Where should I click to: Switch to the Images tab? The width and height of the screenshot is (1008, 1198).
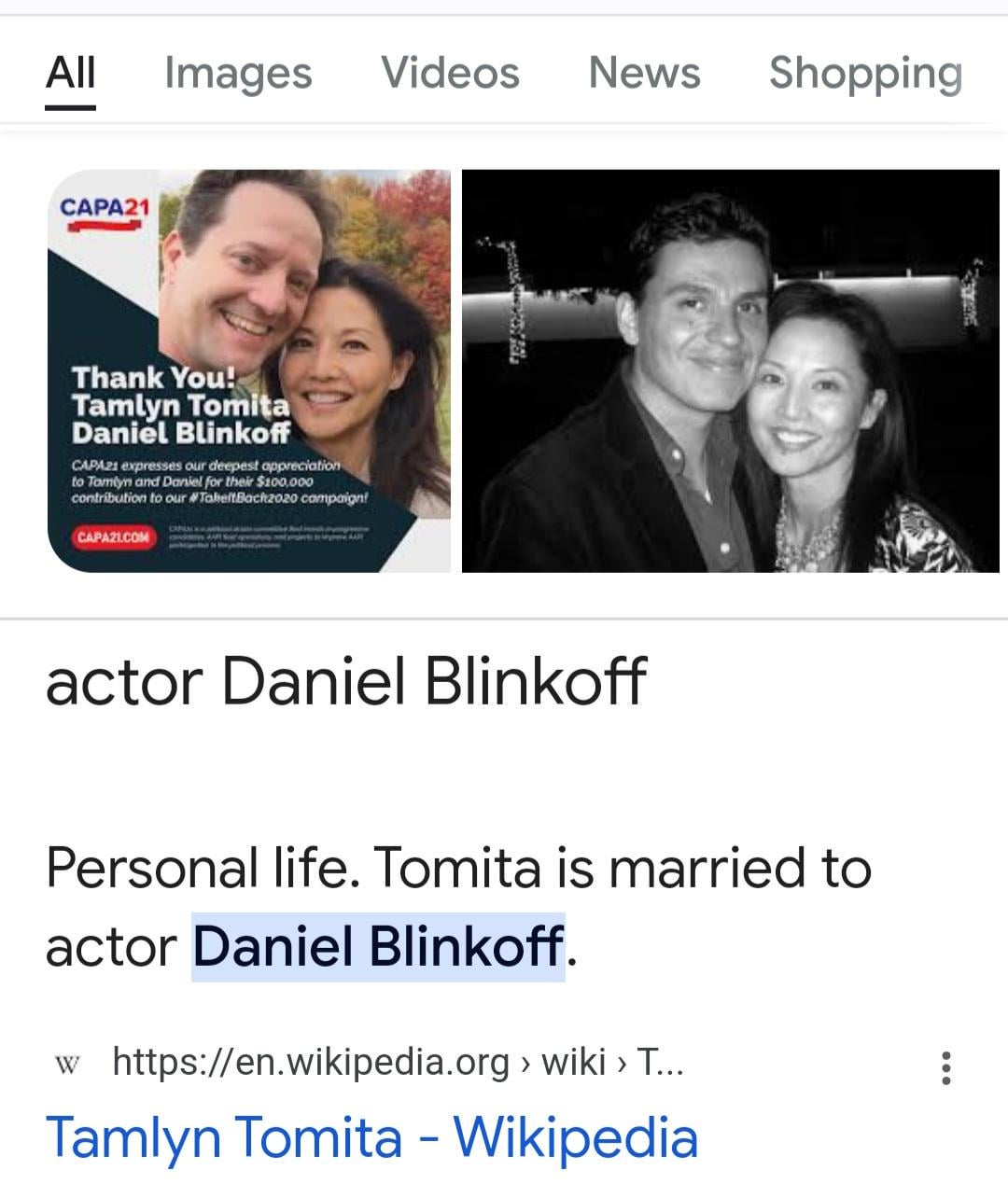[x=238, y=74]
